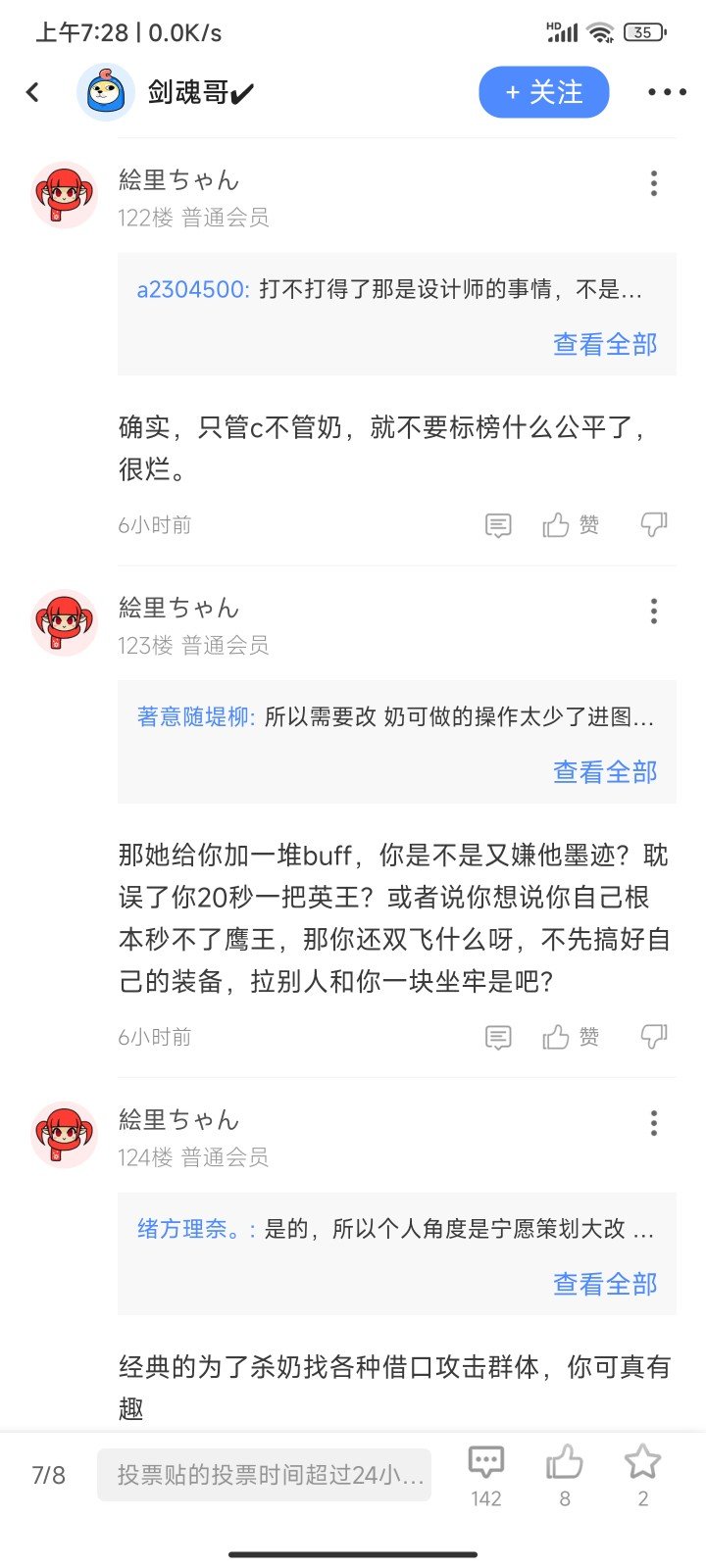The width and height of the screenshot is (706, 1568).
Task: Click the back arrow to leave the thread
Action: [33, 91]
